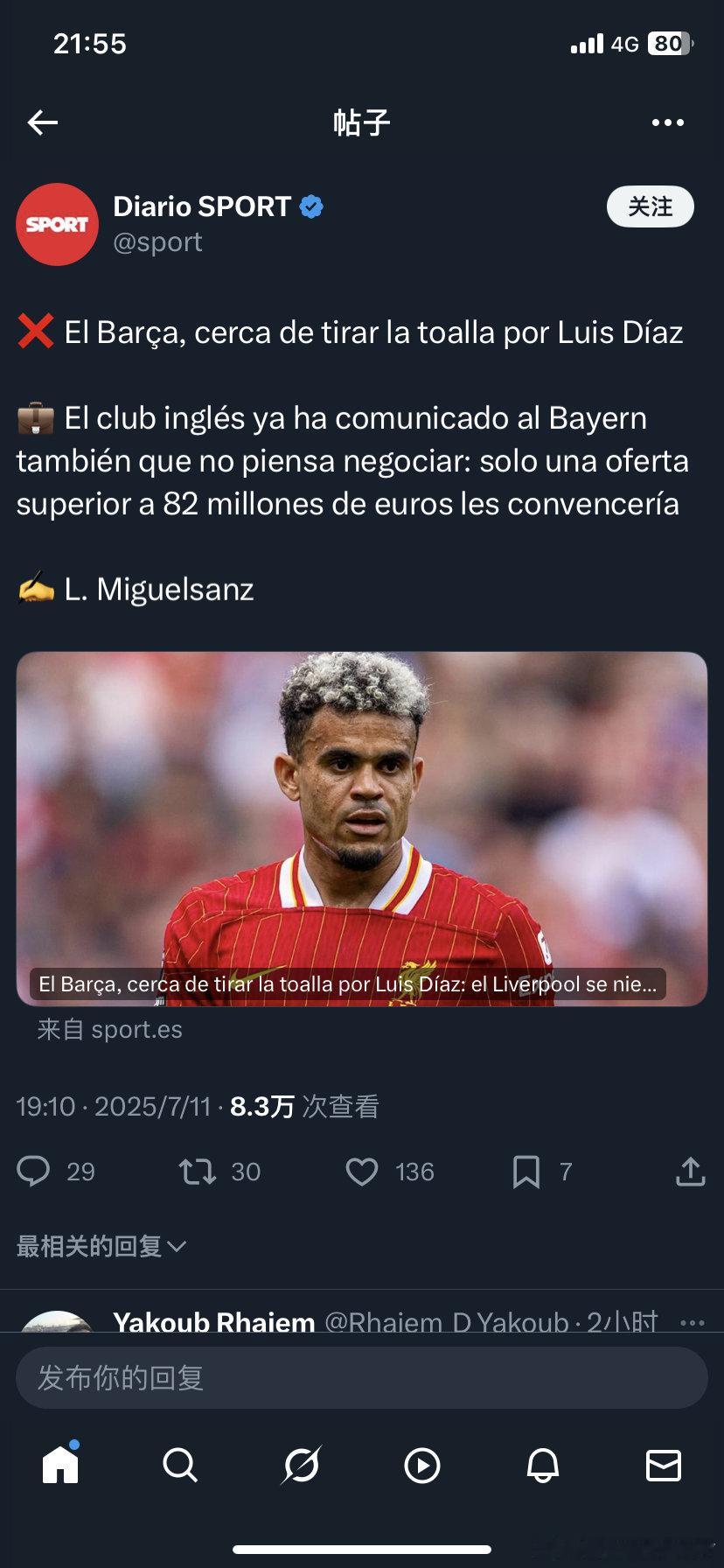The image size is (724, 1568).
Task: Switch to the Search tab
Action: [x=180, y=1465]
